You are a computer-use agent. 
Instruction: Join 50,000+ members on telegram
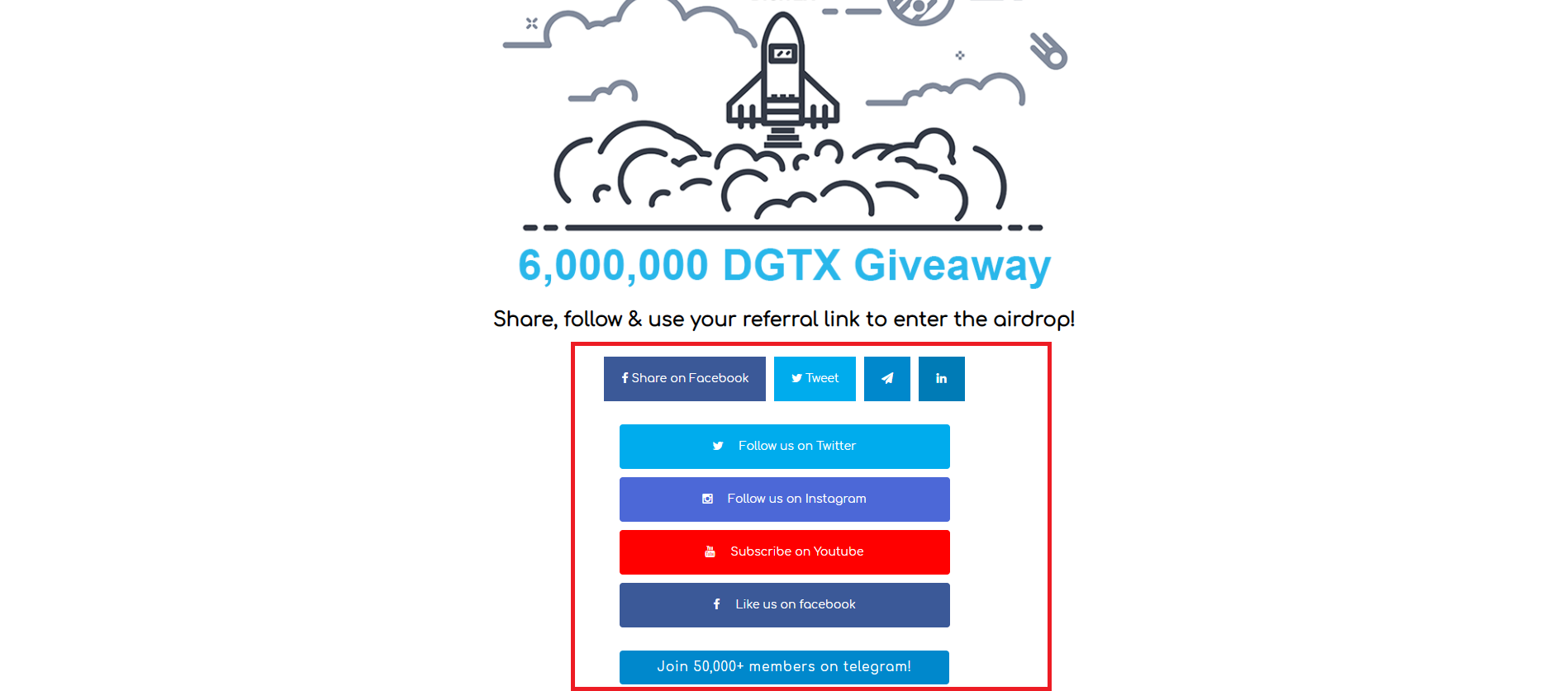tap(784, 667)
